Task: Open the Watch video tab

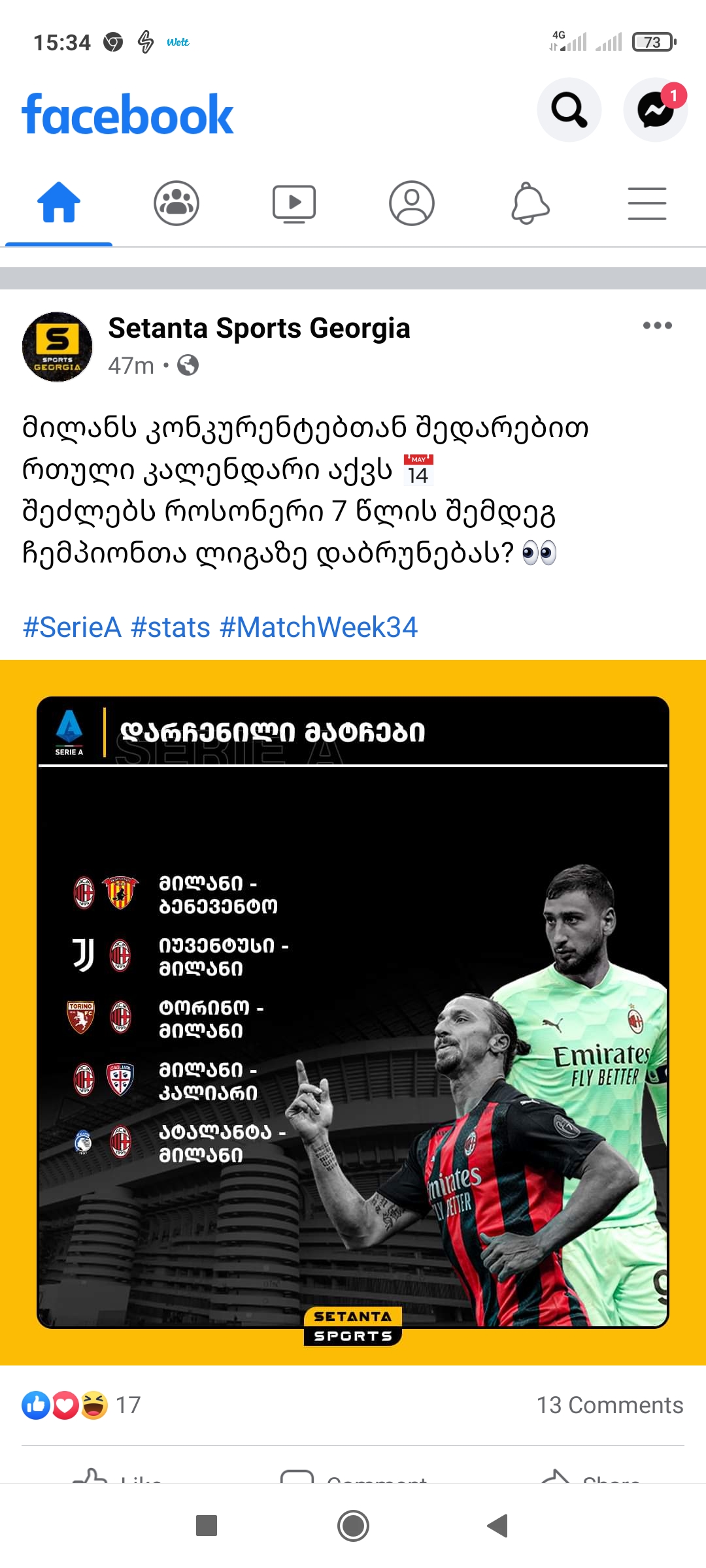Action: 294,203
